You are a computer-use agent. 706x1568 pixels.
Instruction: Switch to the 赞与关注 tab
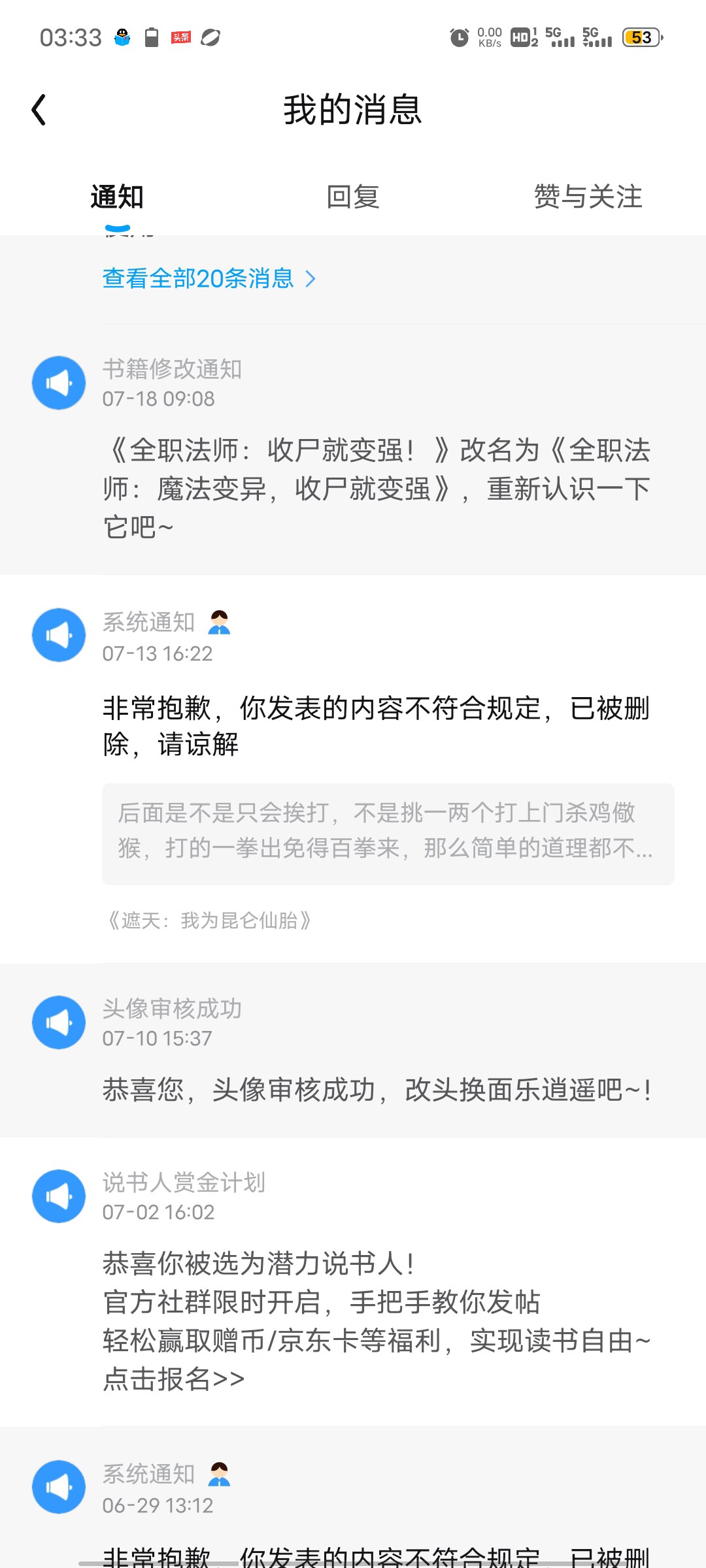coord(588,197)
